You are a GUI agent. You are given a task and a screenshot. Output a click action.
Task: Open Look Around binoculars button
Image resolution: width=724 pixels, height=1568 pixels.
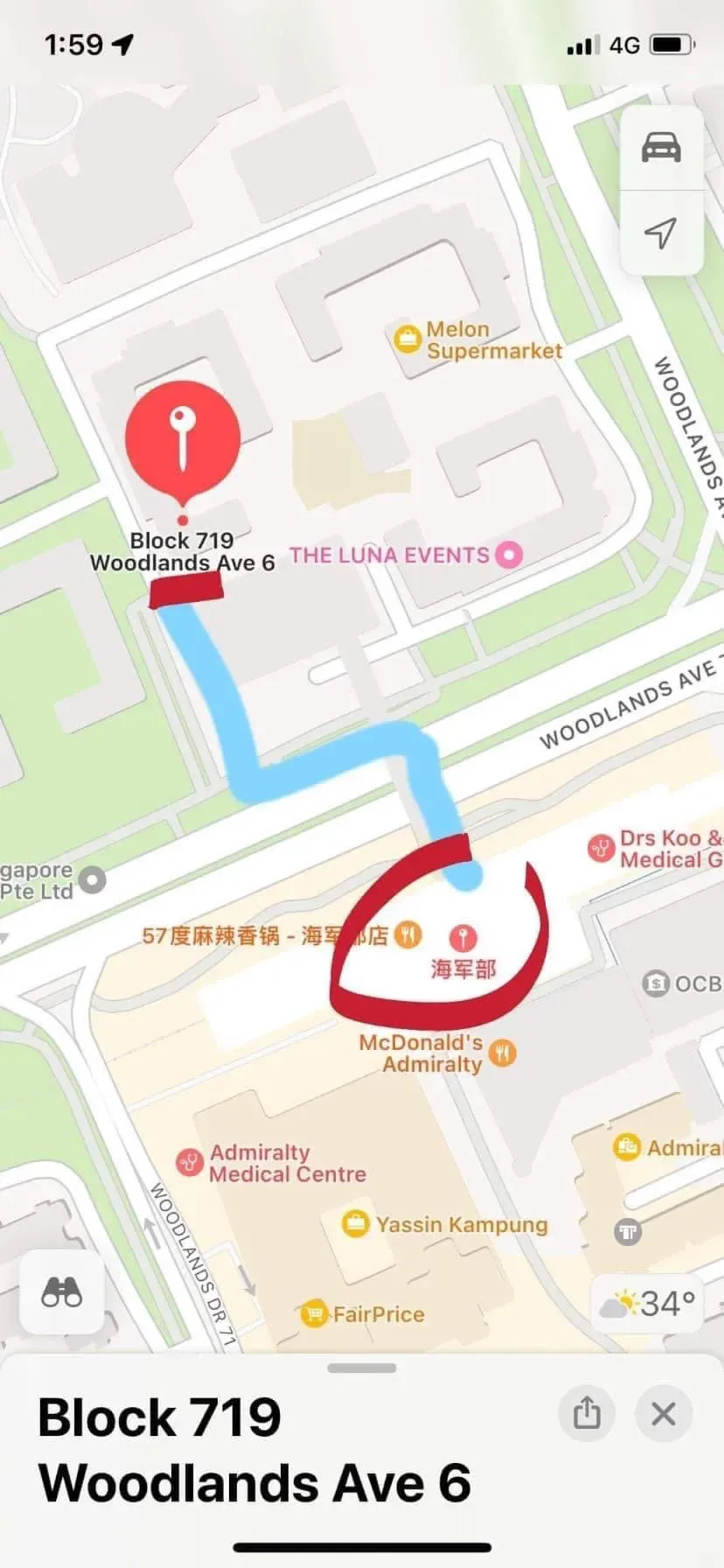(x=61, y=1292)
